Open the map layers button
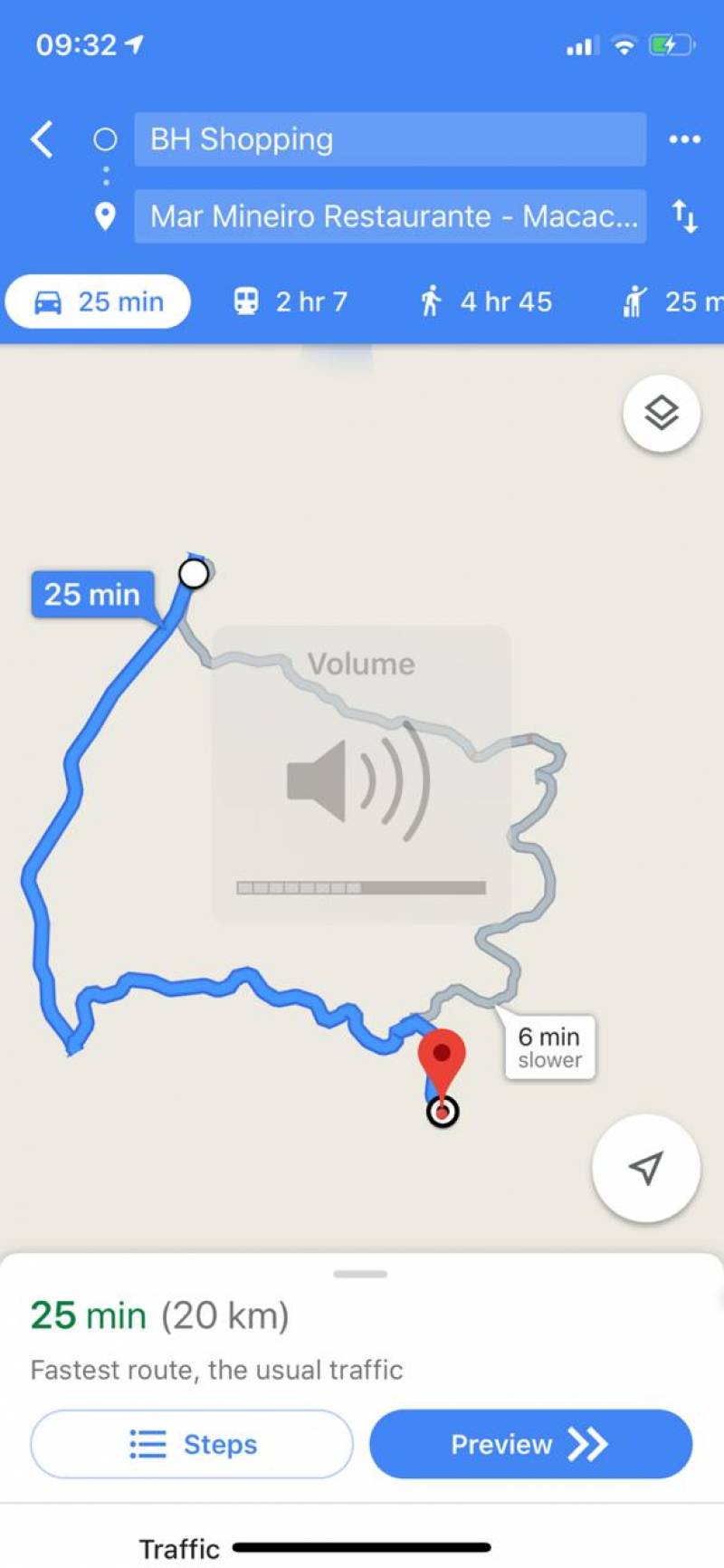Screen dimensions: 724x1568 pos(662,413)
